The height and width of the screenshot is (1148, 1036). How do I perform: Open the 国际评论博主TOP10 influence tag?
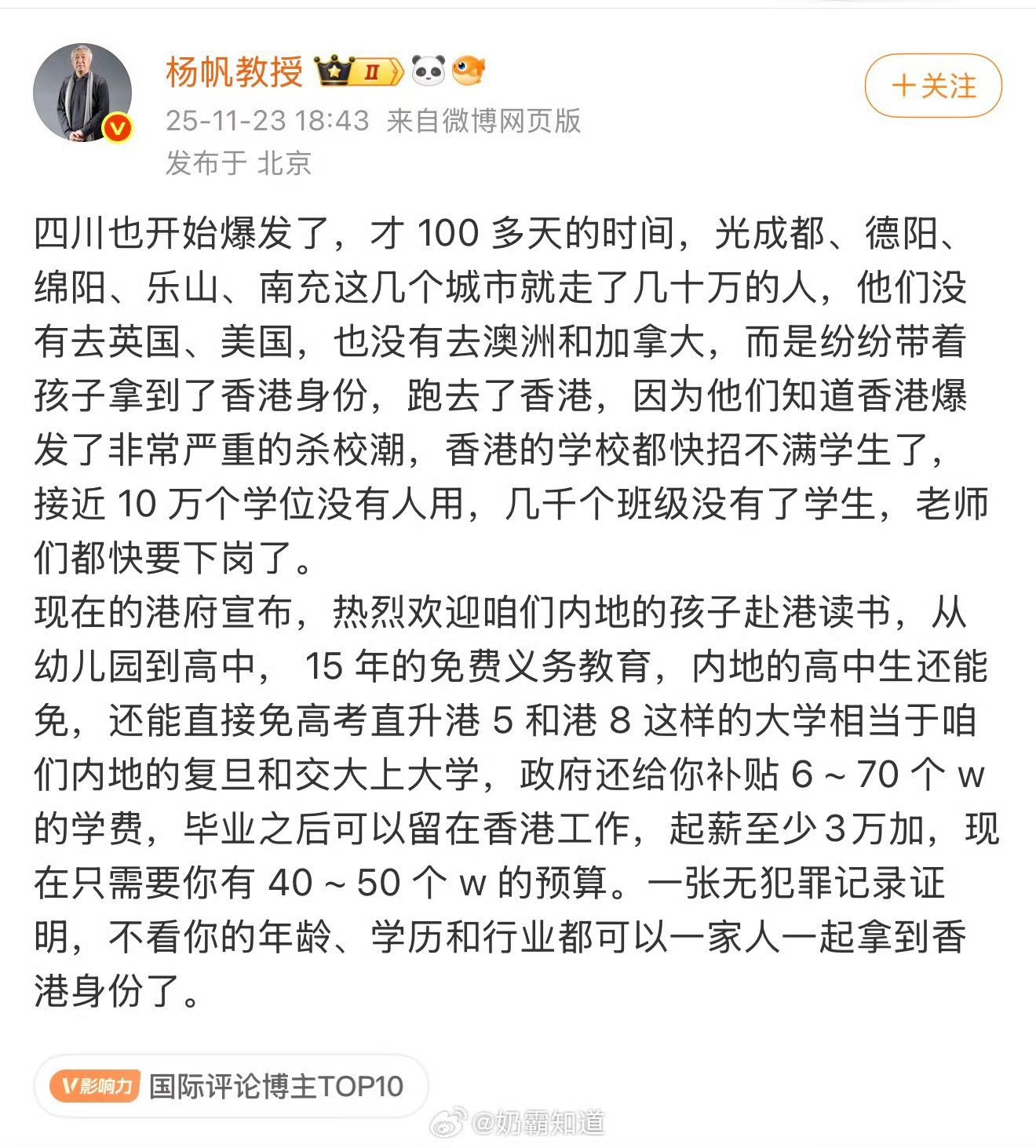(231, 1086)
